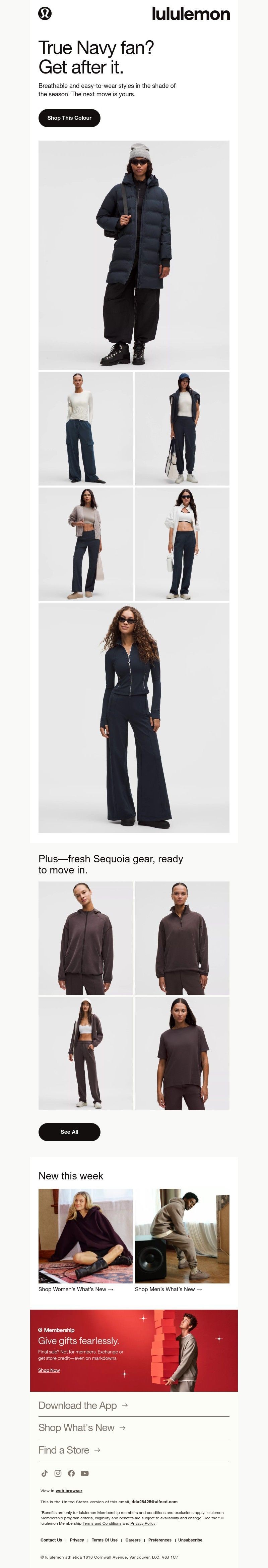Open Shop Women's What's New

click(x=76, y=1289)
